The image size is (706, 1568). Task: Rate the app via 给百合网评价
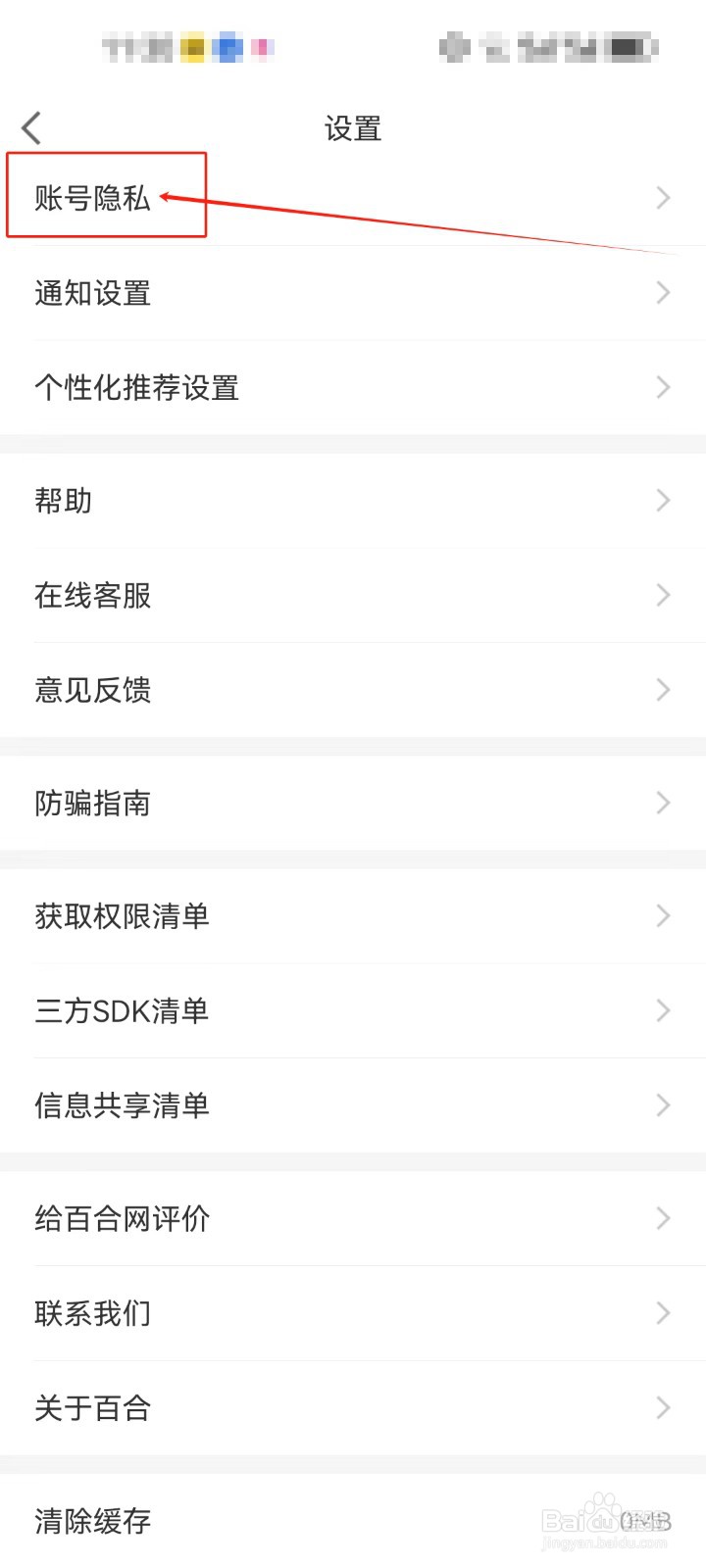click(x=122, y=1219)
